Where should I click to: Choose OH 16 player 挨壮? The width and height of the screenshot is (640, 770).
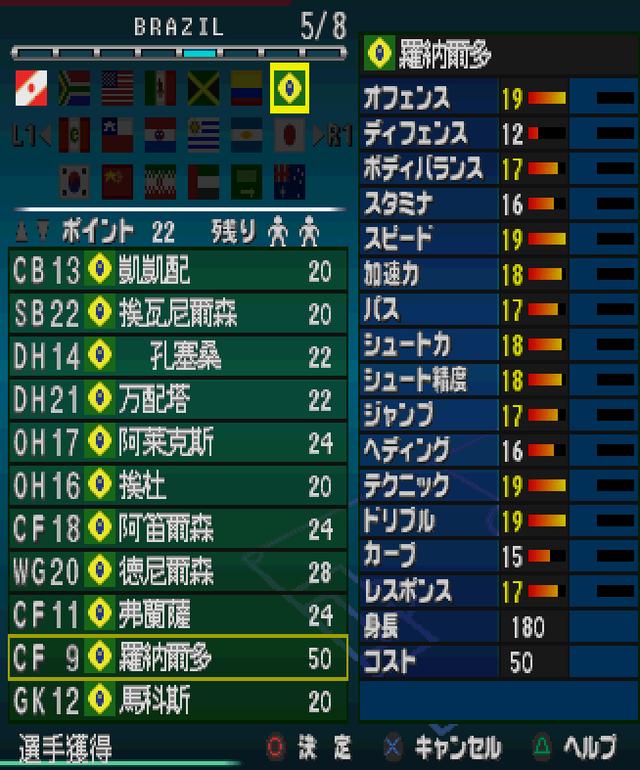(178, 485)
